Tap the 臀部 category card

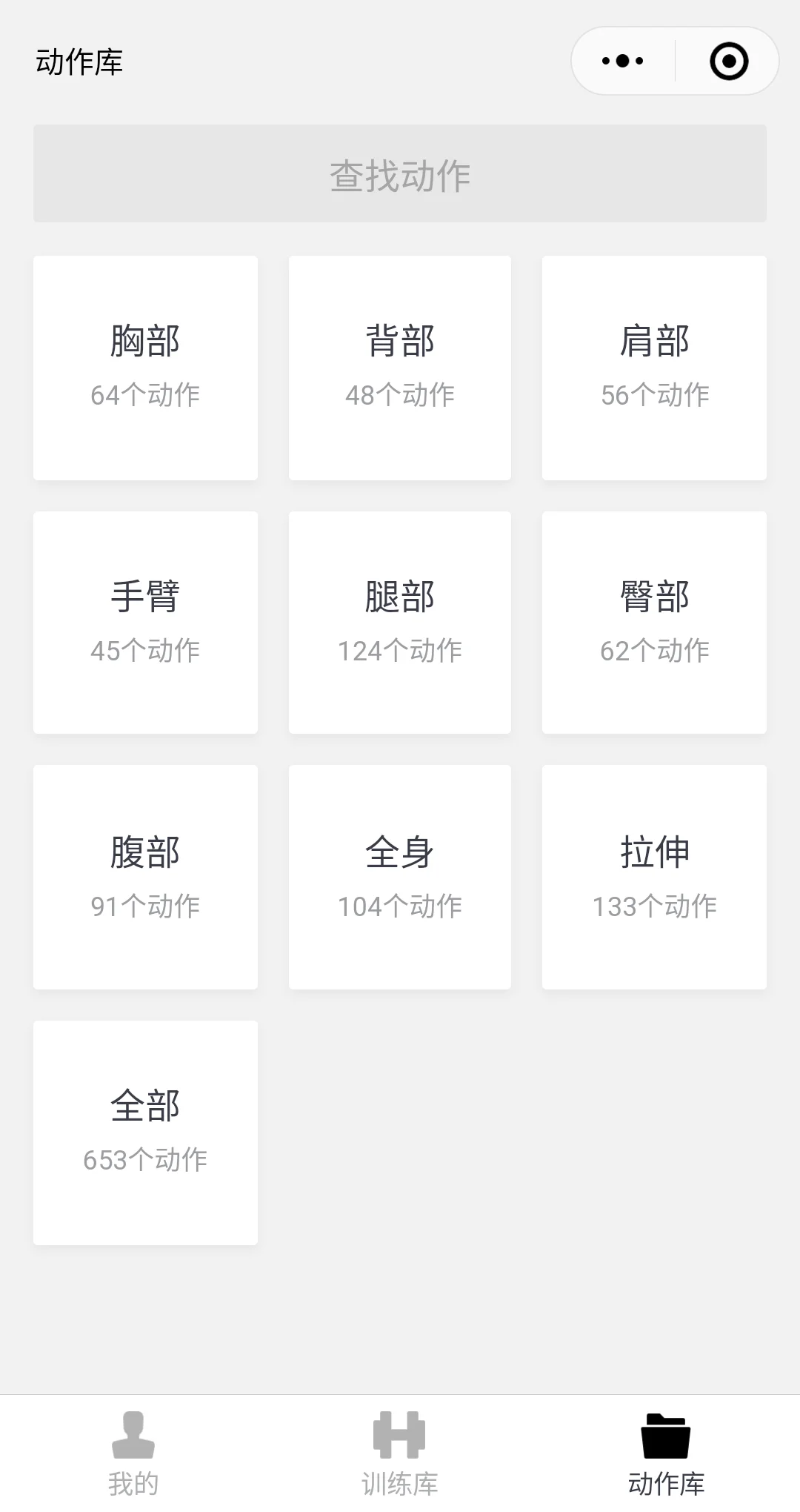click(x=654, y=623)
